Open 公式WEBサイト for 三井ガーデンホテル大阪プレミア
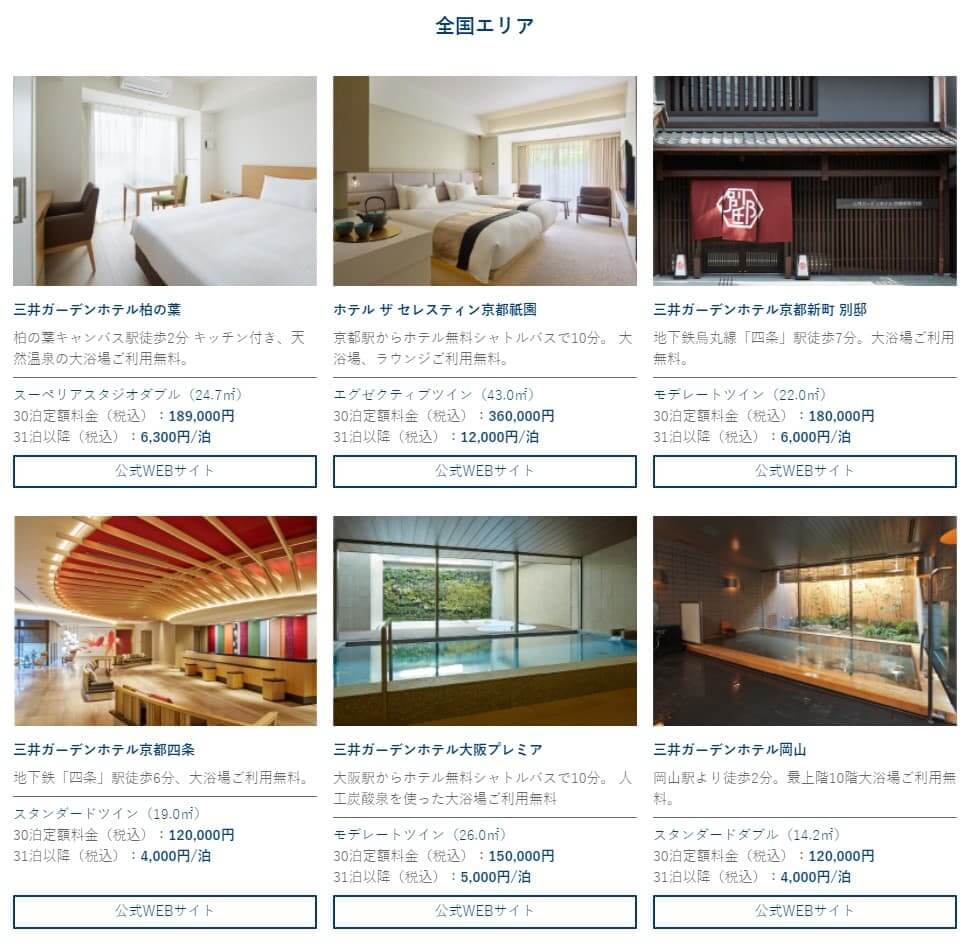The width and height of the screenshot is (970, 946). coord(485,911)
